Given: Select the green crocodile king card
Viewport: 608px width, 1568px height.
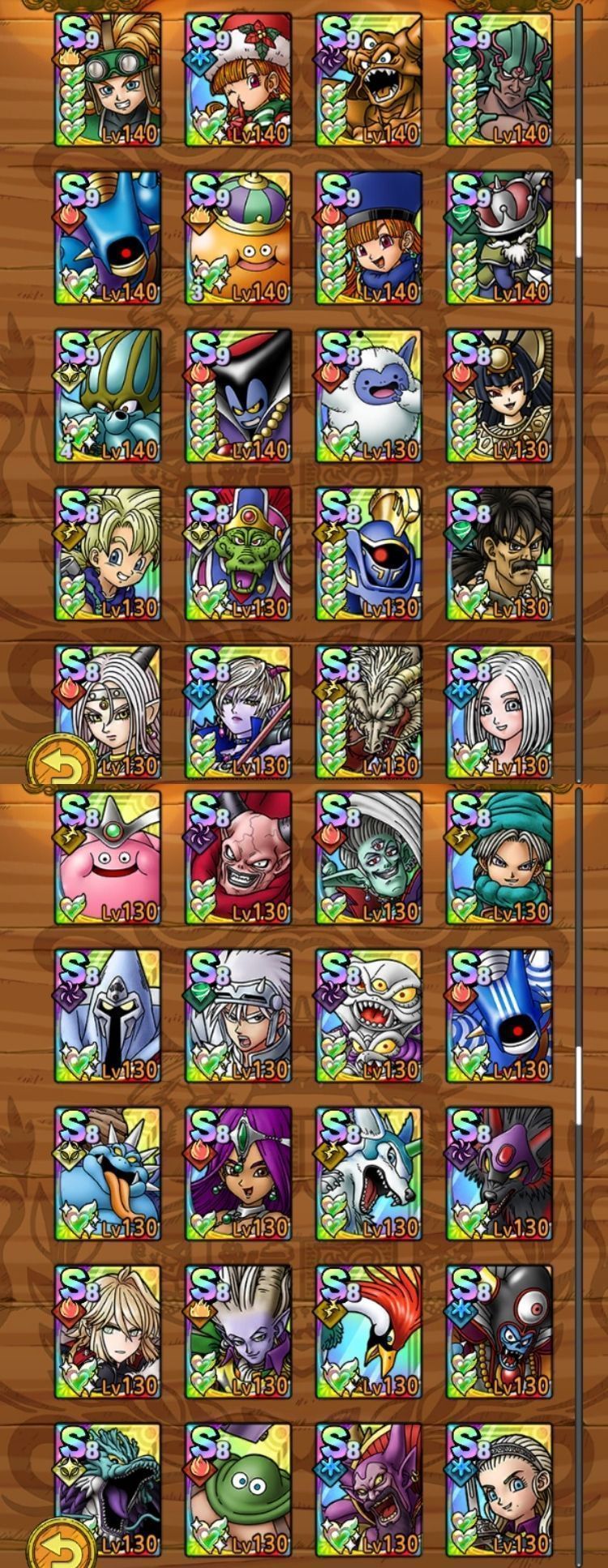Looking at the screenshot, I should [x=238, y=554].
